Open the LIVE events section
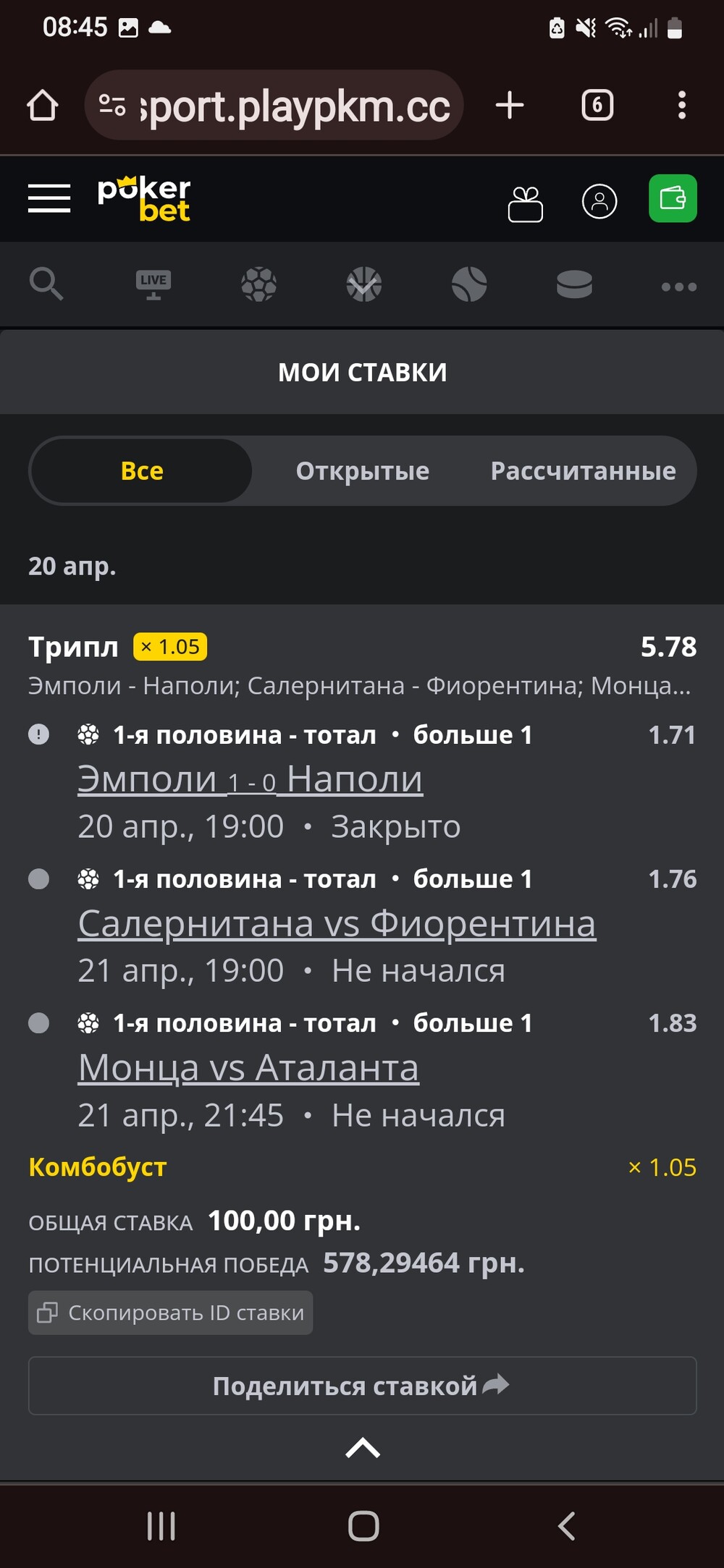Image resolution: width=724 pixels, height=1568 pixels. coord(153,284)
